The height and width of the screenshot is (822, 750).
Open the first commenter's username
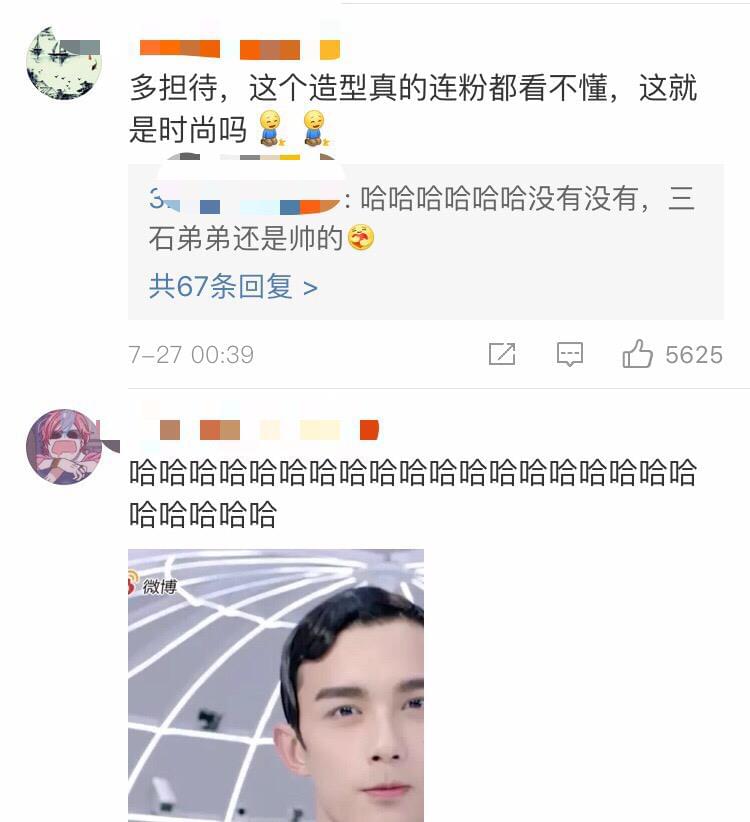pyautogui.click(x=235, y=48)
